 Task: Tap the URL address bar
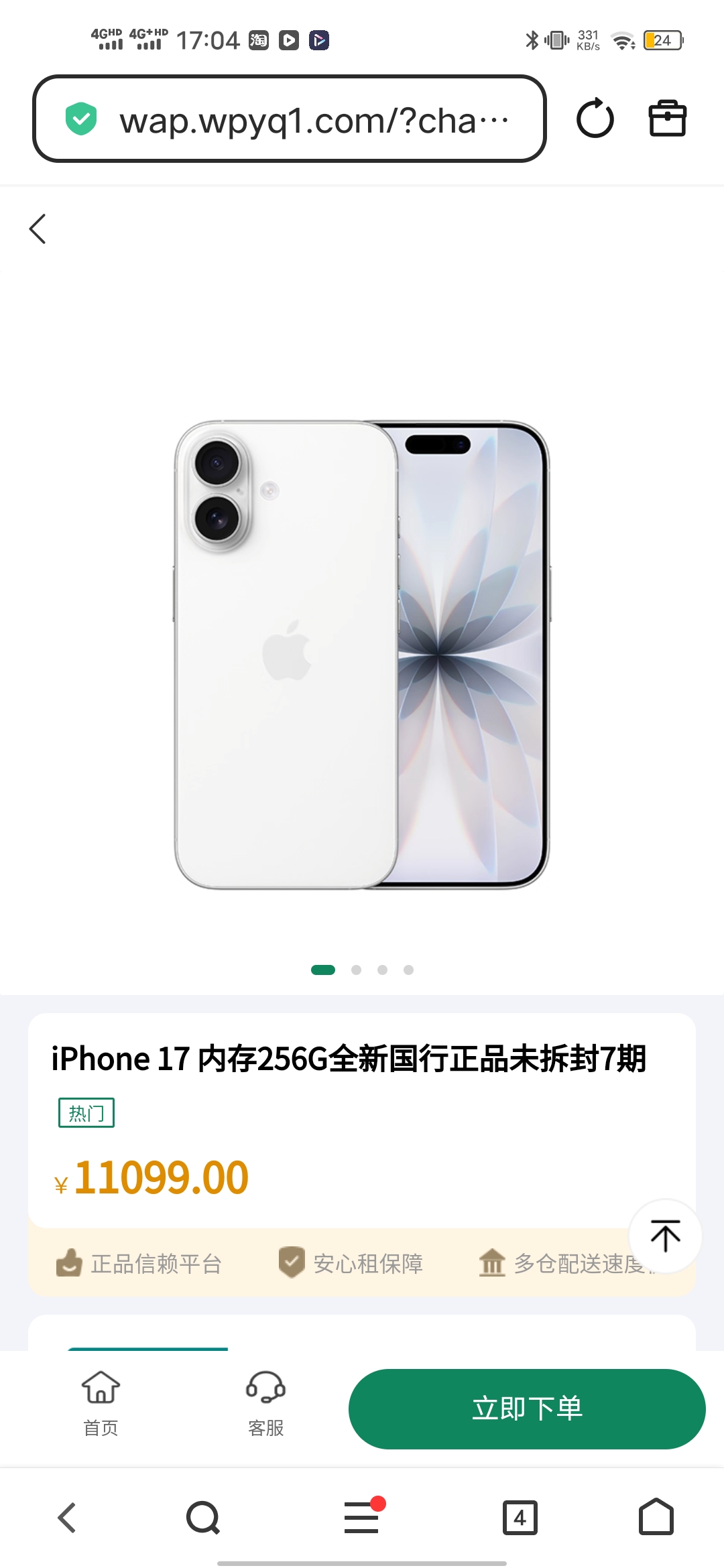pyautogui.click(x=289, y=119)
